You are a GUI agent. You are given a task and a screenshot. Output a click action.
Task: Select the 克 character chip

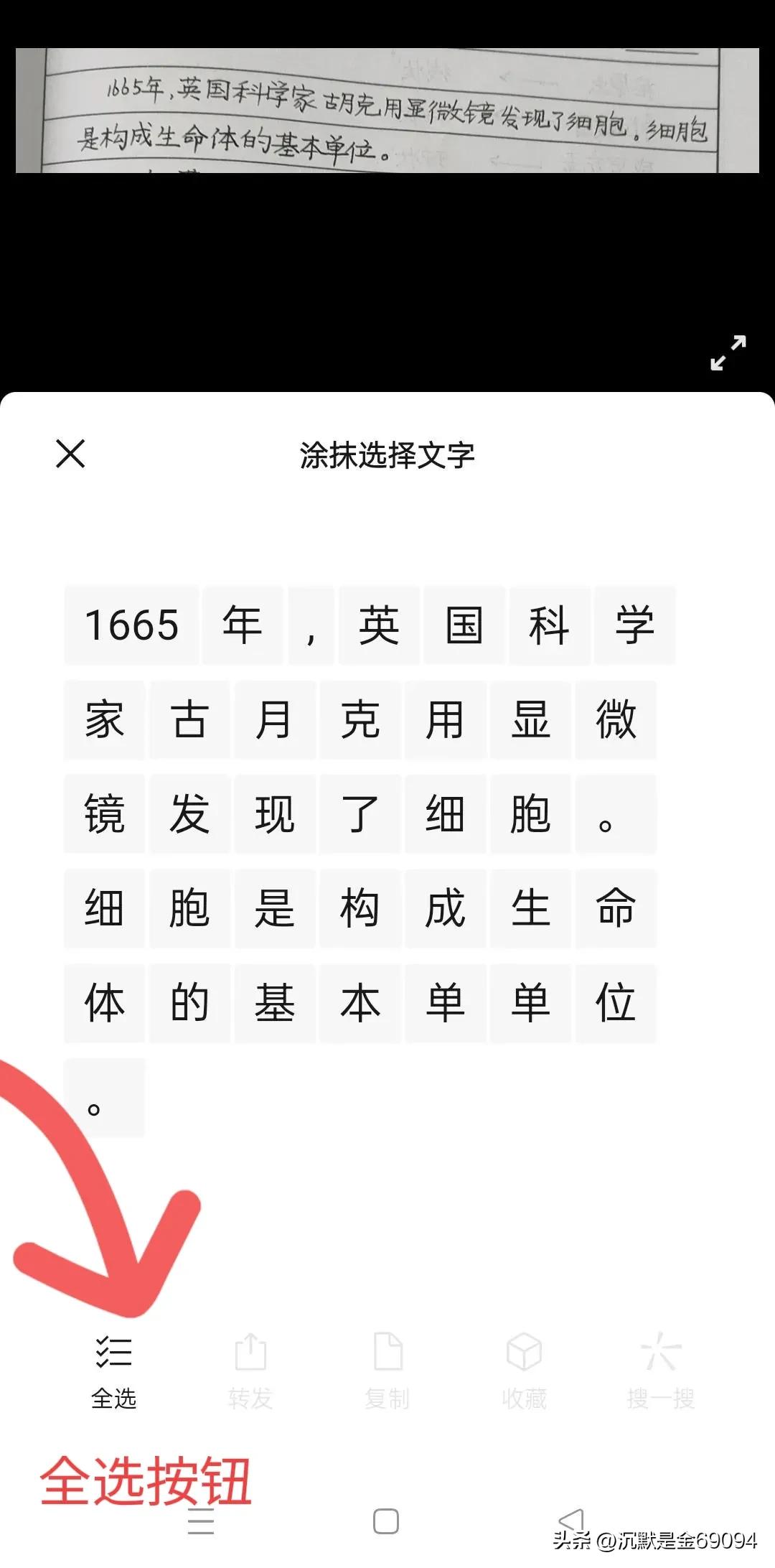click(x=360, y=720)
